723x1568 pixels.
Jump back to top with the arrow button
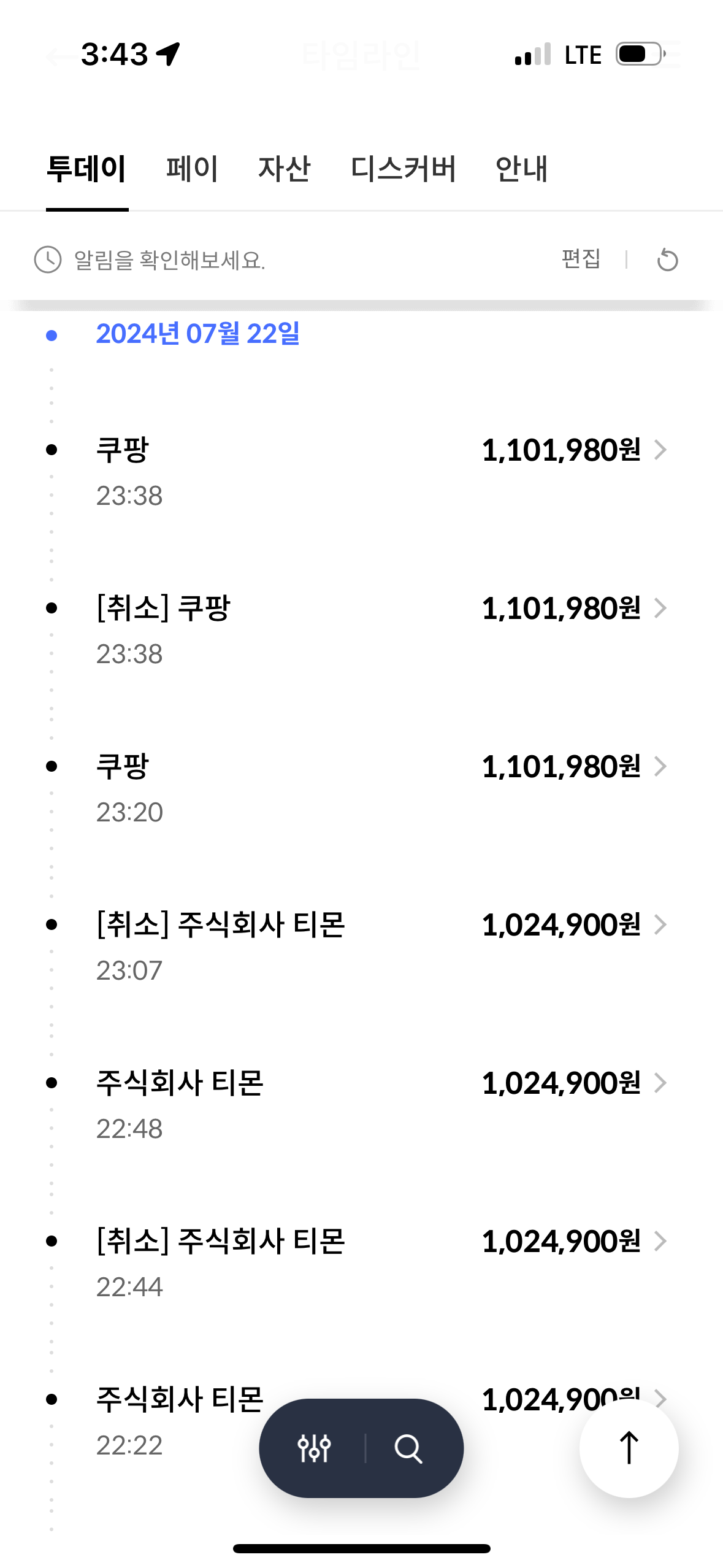pyautogui.click(x=629, y=1448)
